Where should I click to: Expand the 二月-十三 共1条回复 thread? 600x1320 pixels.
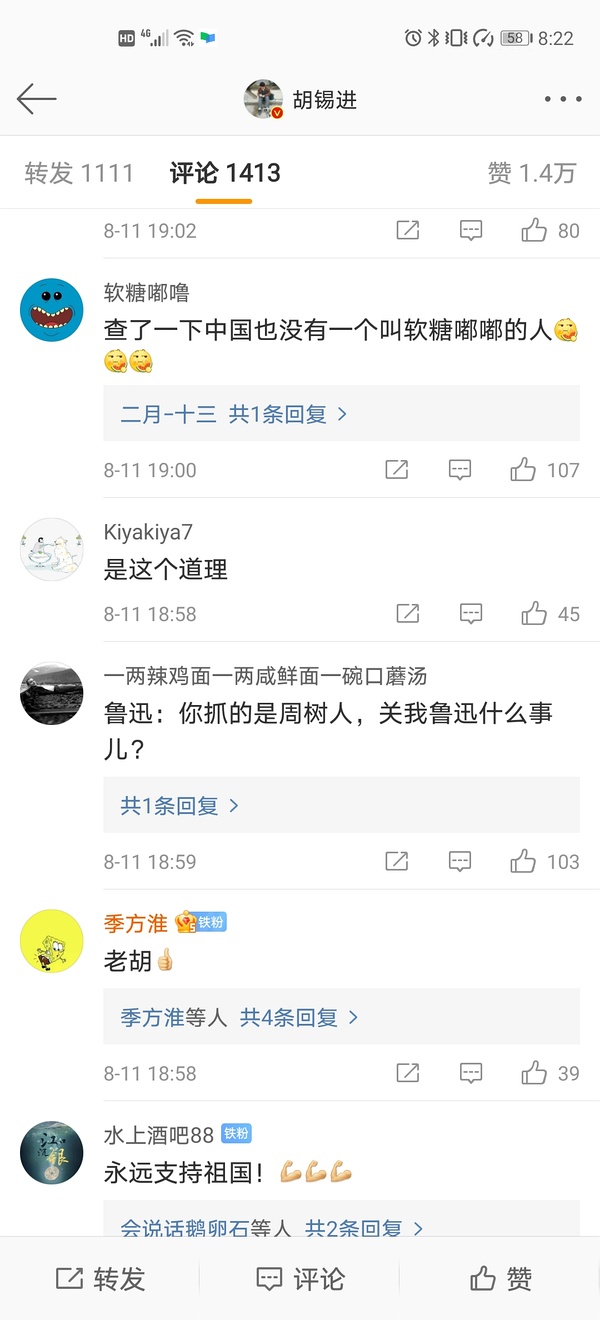point(234,414)
